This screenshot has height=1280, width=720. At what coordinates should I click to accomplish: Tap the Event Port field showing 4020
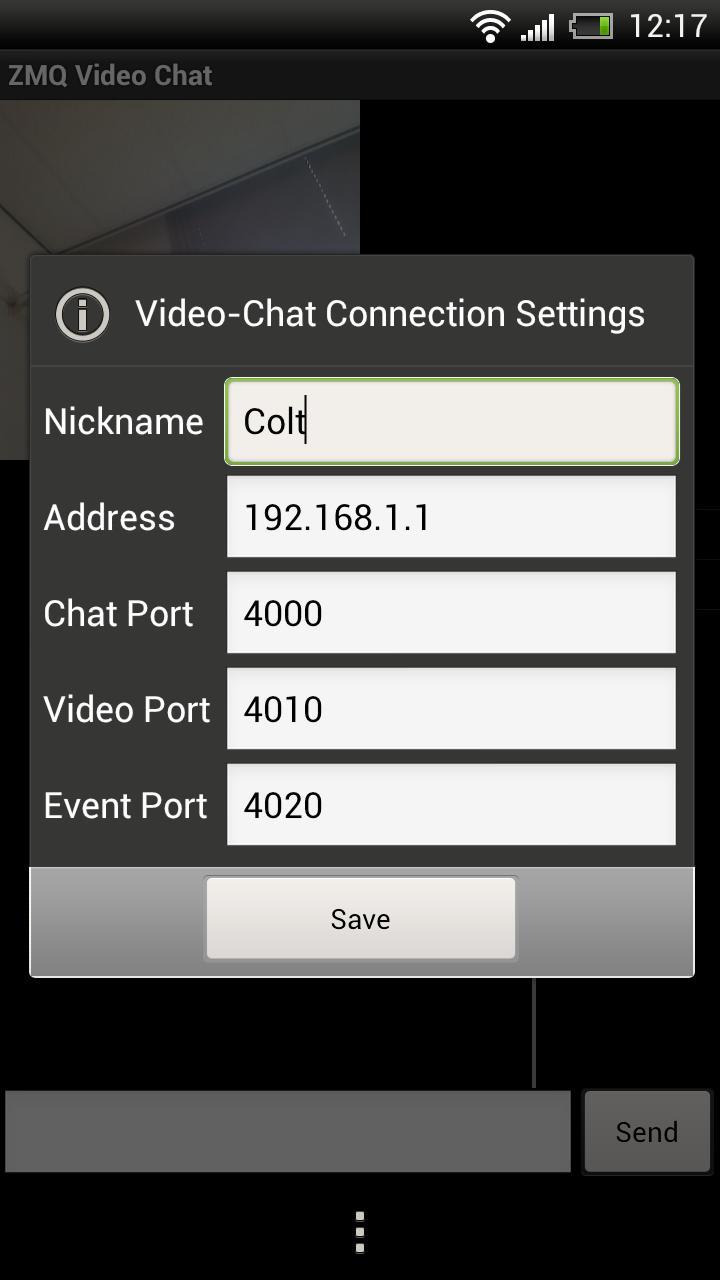click(x=450, y=804)
